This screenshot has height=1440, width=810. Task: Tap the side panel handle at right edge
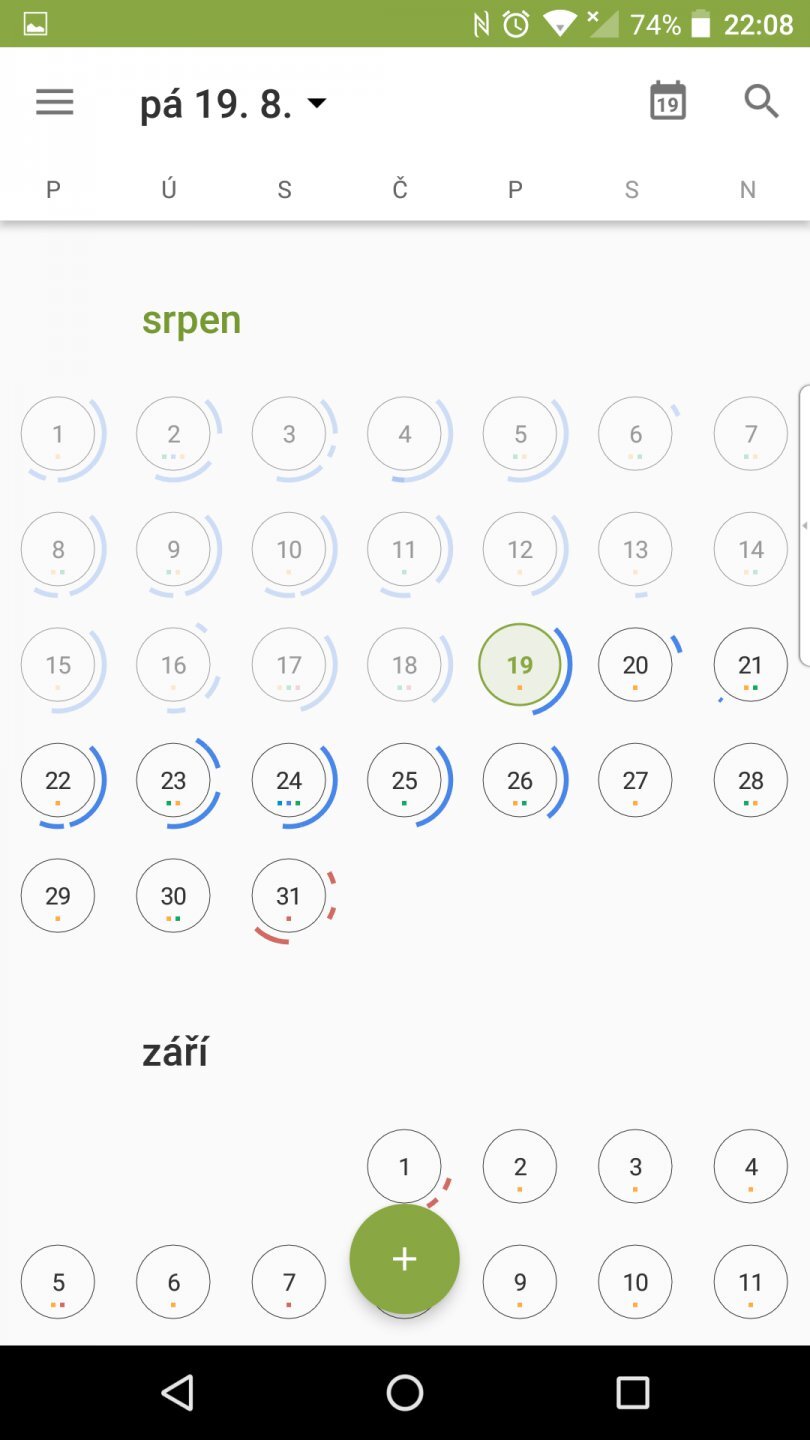804,525
